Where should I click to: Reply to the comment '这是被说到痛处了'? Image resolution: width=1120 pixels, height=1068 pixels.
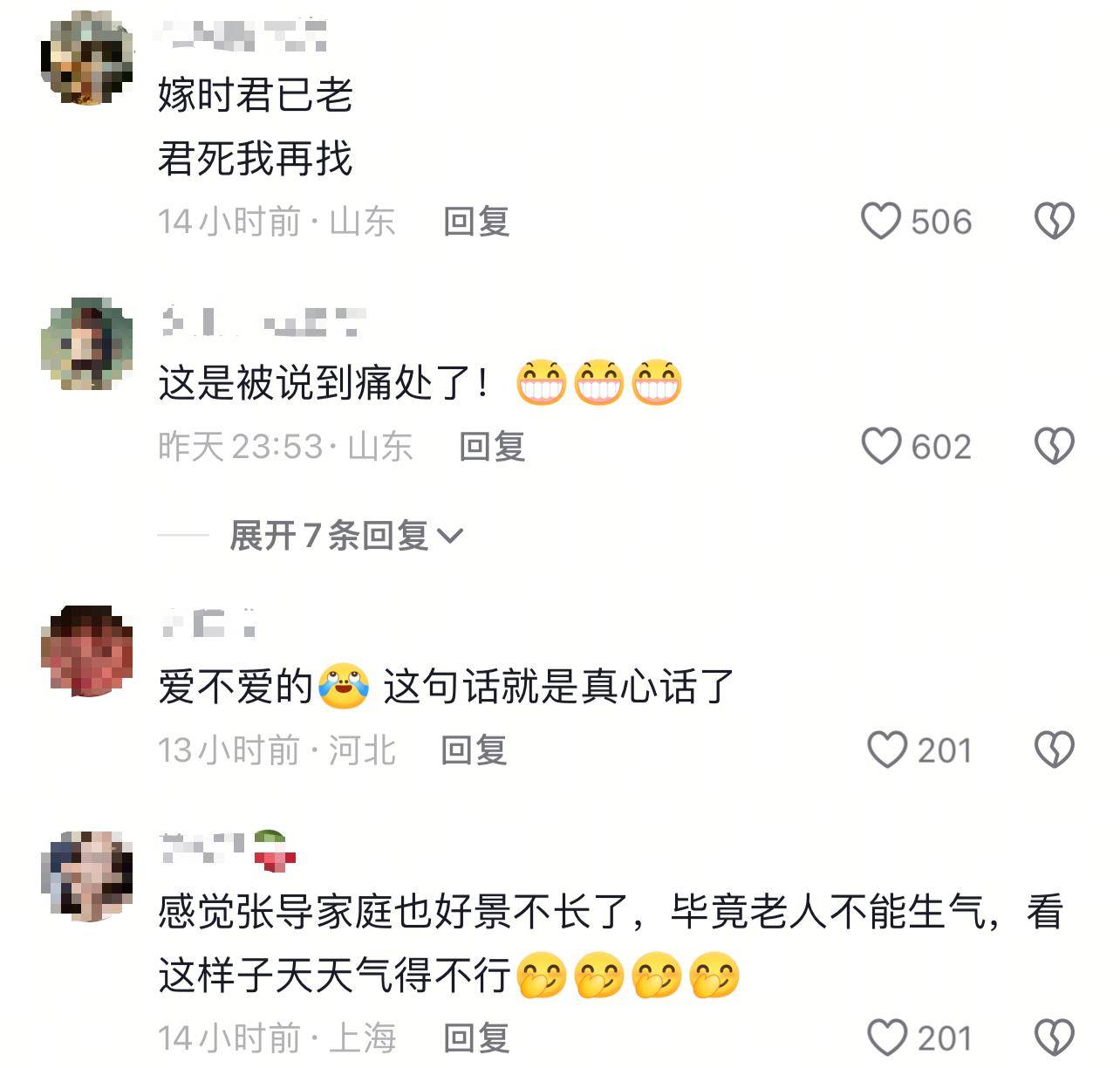click(492, 446)
